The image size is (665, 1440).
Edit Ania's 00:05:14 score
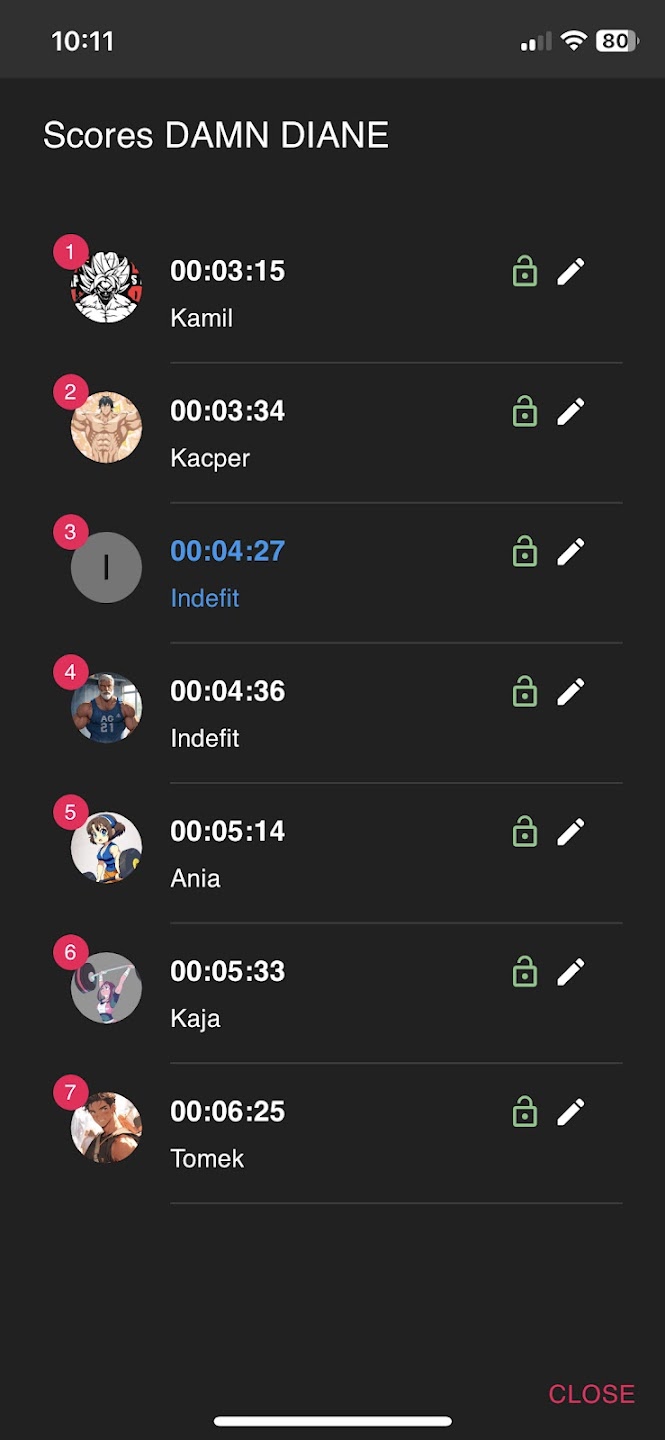coord(571,831)
